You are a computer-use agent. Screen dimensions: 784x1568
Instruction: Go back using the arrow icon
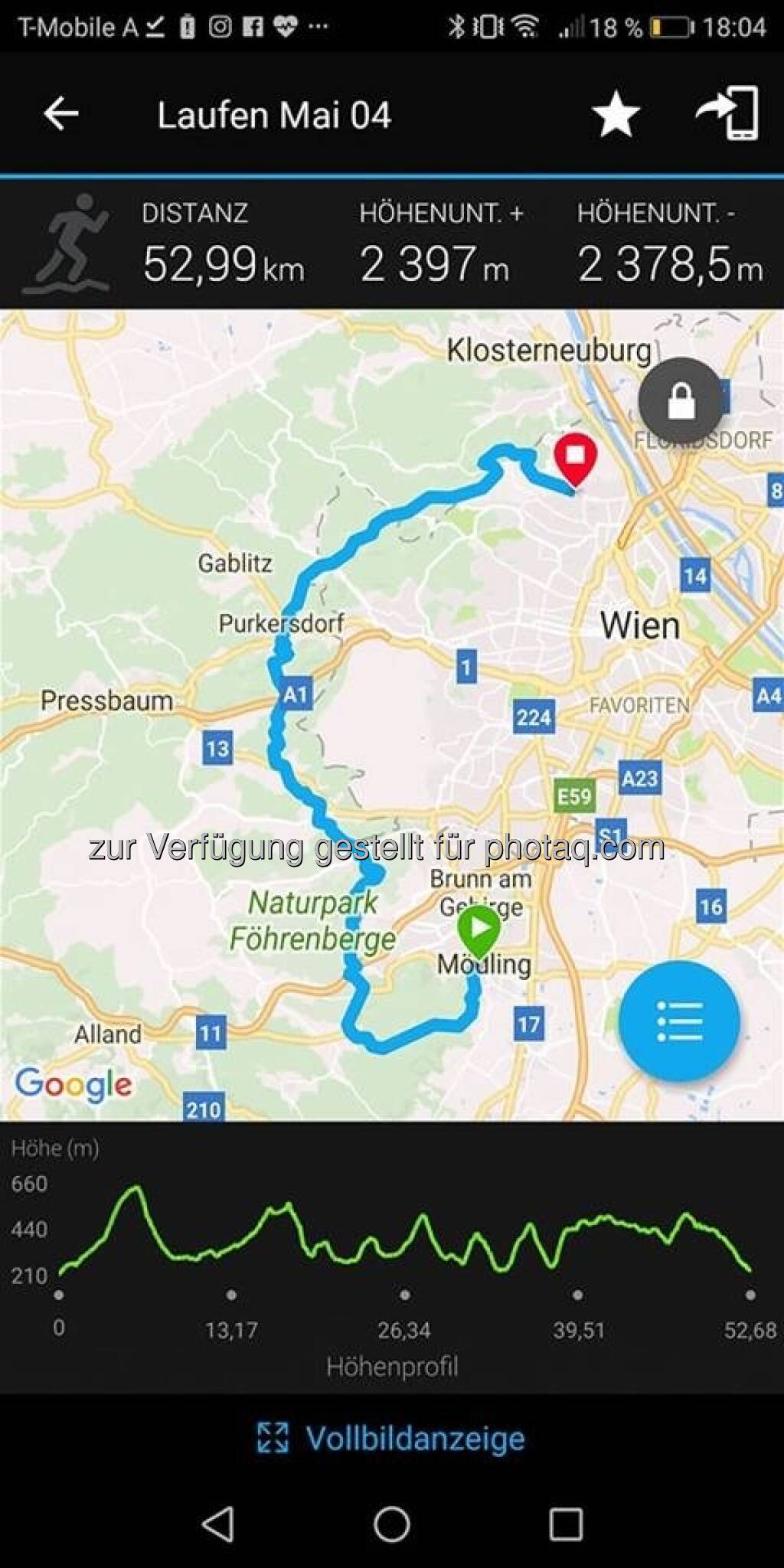pos(61,115)
